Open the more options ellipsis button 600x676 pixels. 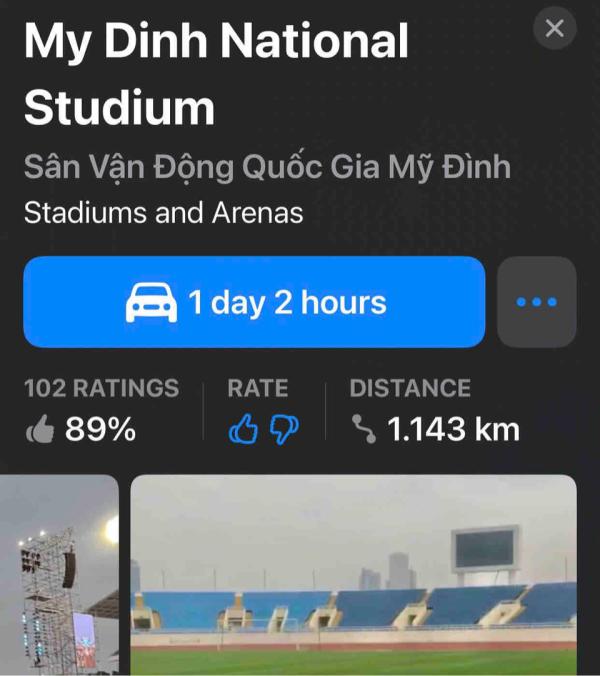[537, 302]
